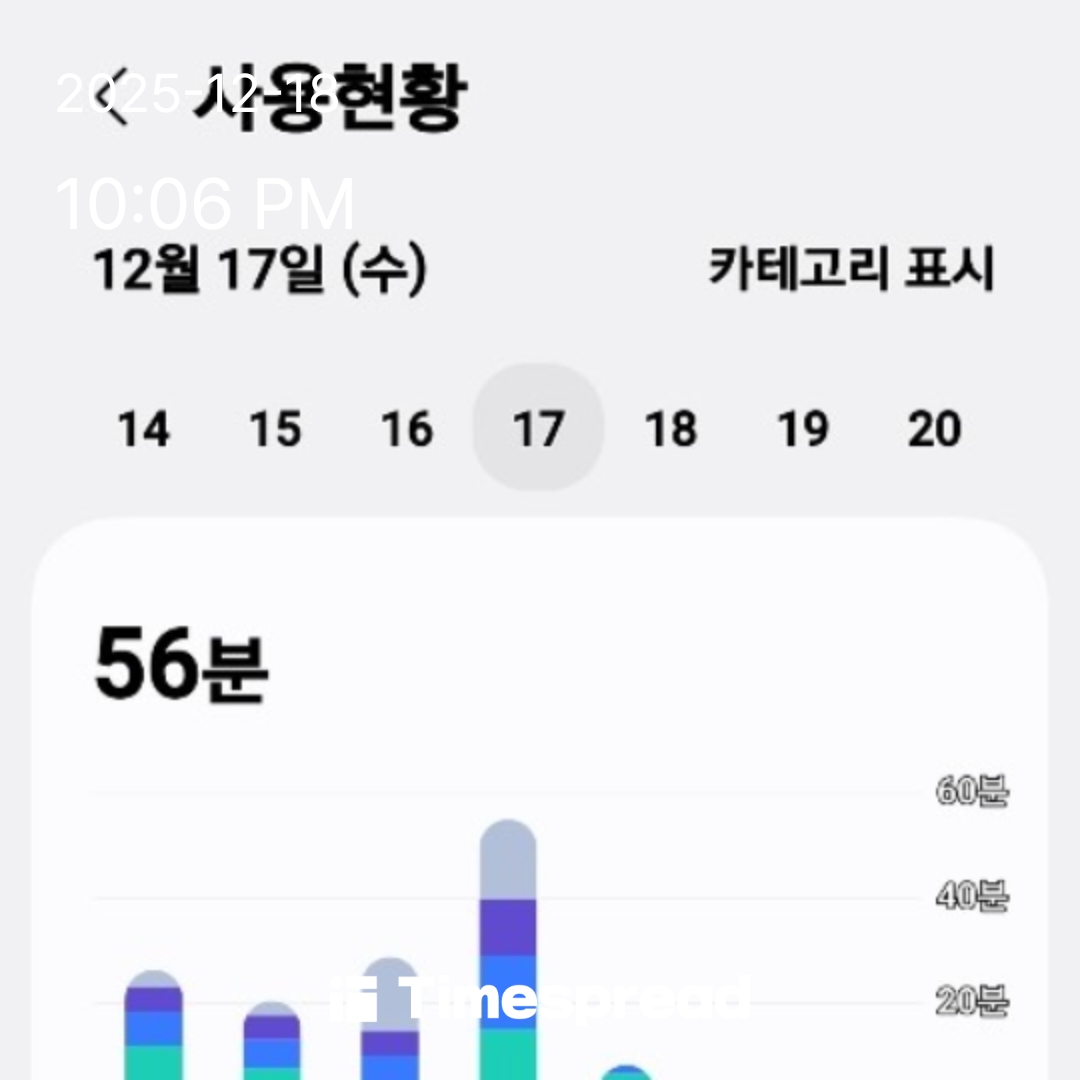Choose day 18 in the week row
1080x1080 pixels.
pos(670,430)
